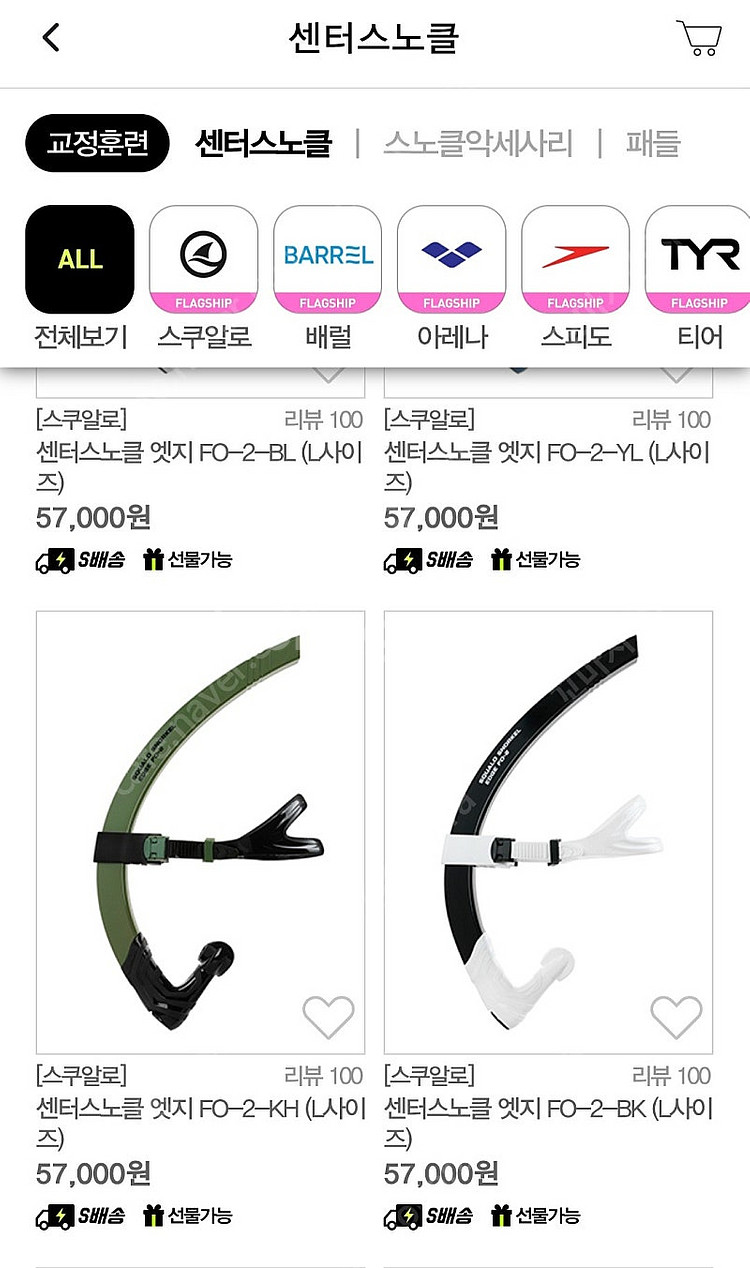Viewport: 750px width, 1268px height.
Task: Like the FO-2-KH snorkel with the heart
Action: coord(328,1018)
